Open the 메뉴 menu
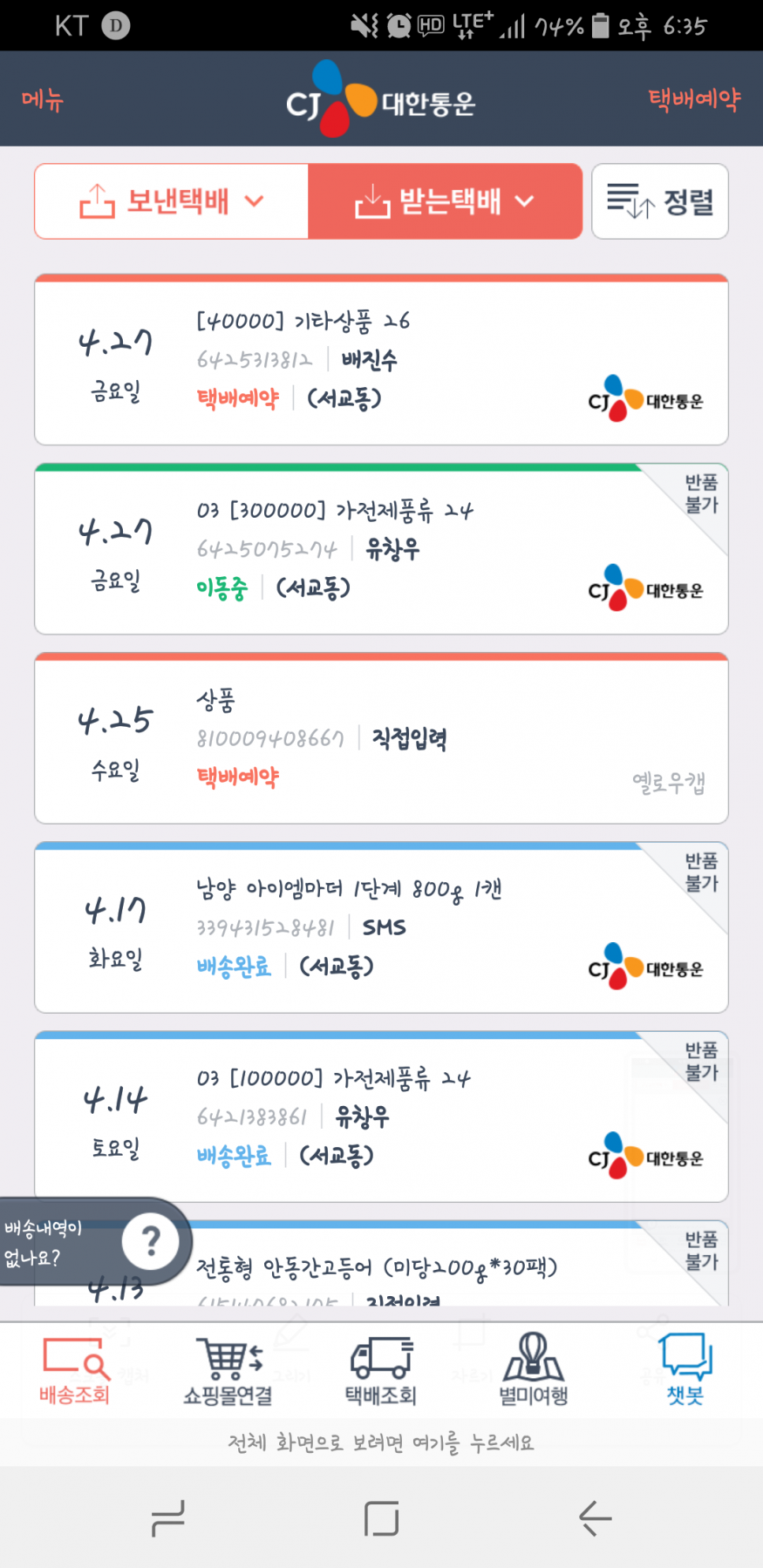 [x=43, y=99]
